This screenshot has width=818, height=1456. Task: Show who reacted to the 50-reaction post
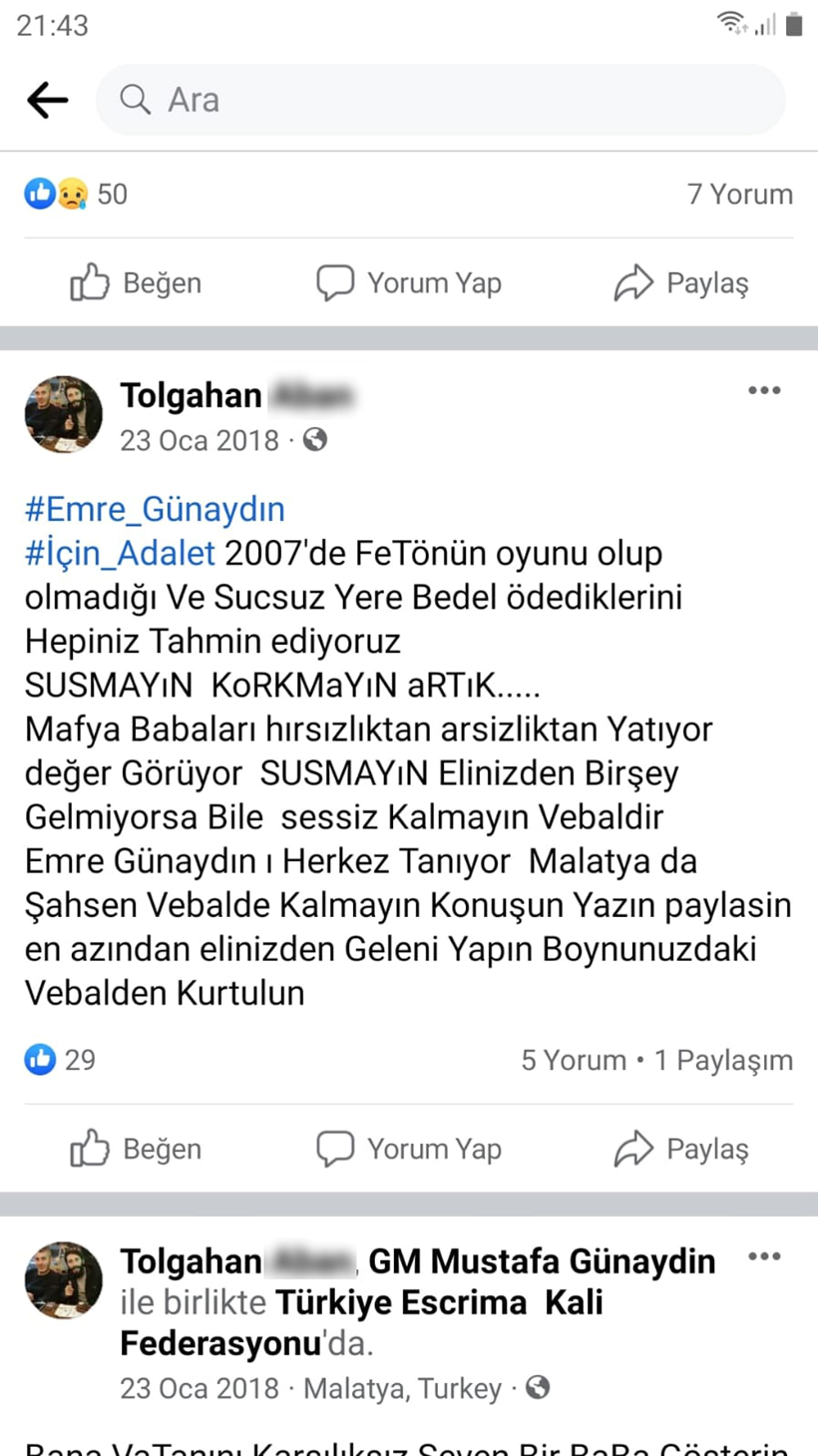77,194
